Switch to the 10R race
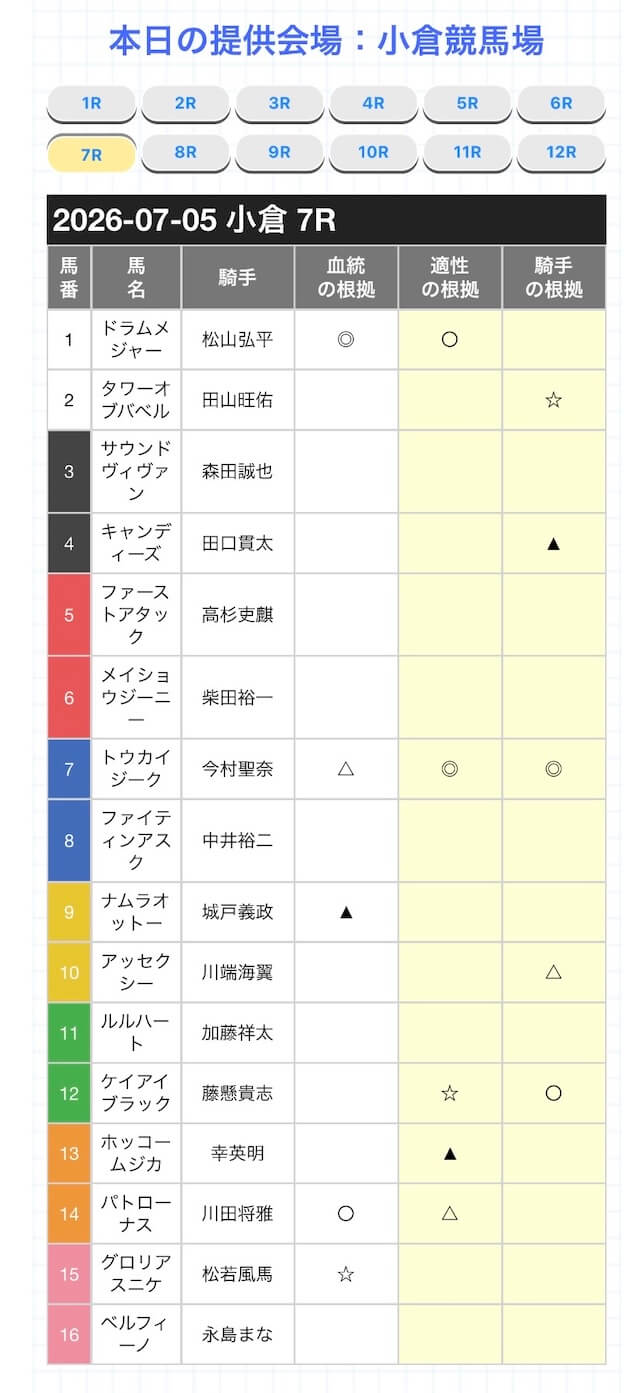This screenshot has height=1393, width=640. coord(374,152)
